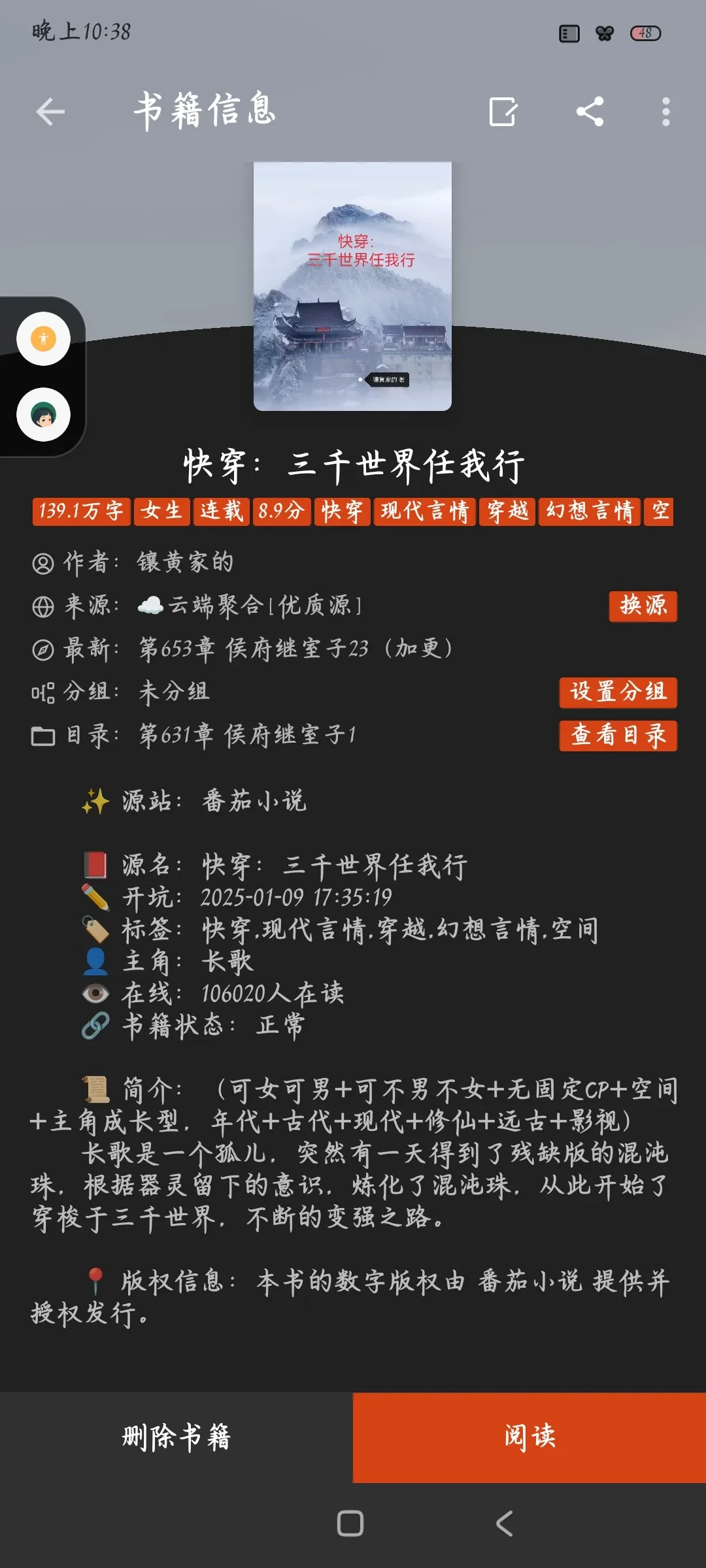Tap the book cover image
This screenshot has width=706, height=1568.
(352, 286)
